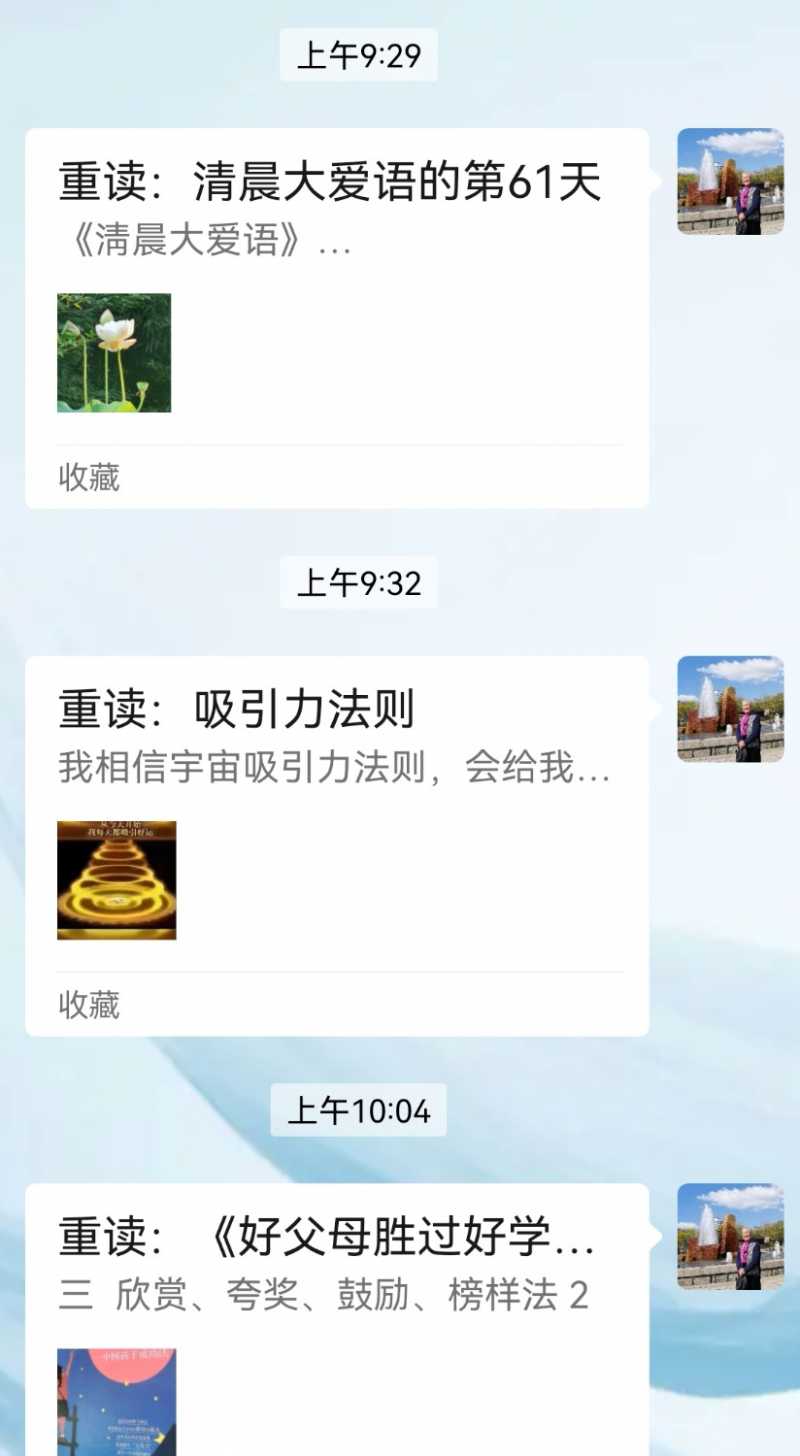
Task: Click the 收藏 label on the 吸引力法则 card
Action: pos(88,1007)
